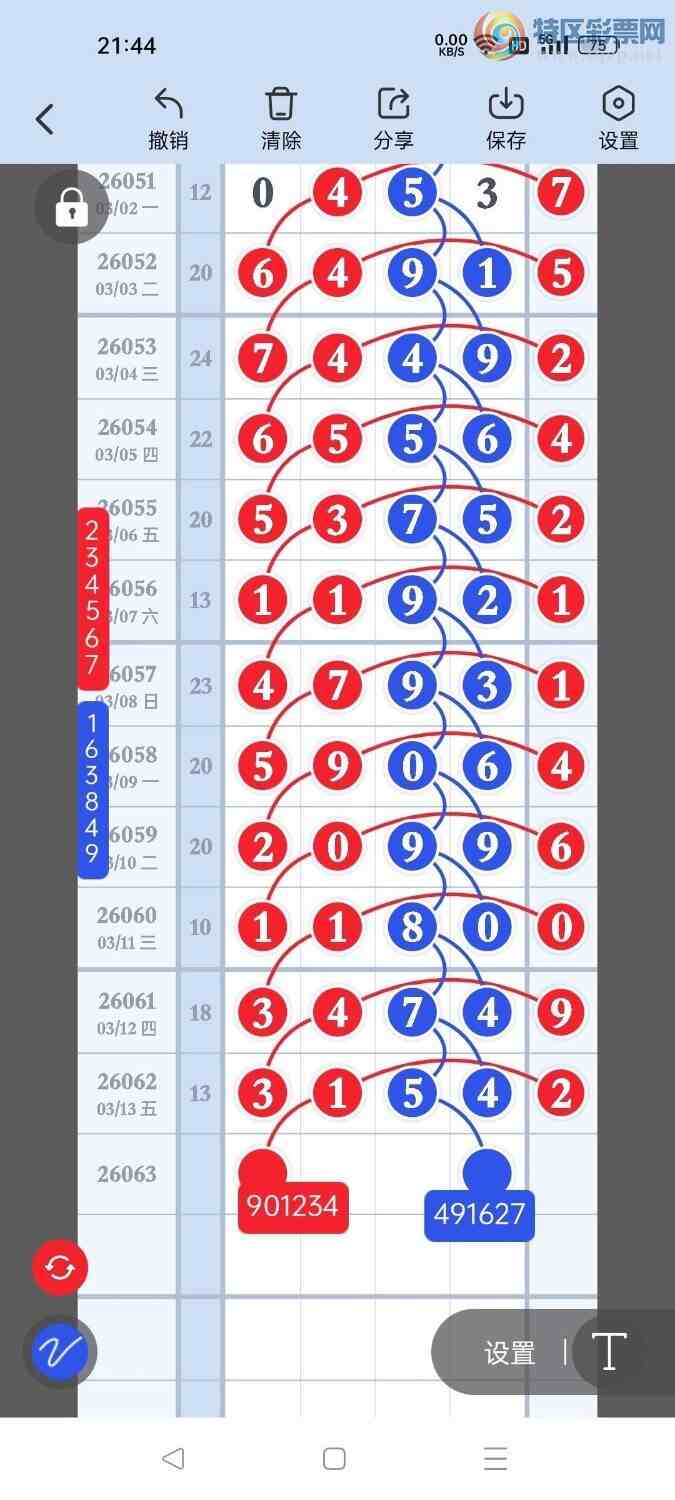Open recent apps from navigation bar
This screenshot has height=1500, width=675.
[495, 1459]
